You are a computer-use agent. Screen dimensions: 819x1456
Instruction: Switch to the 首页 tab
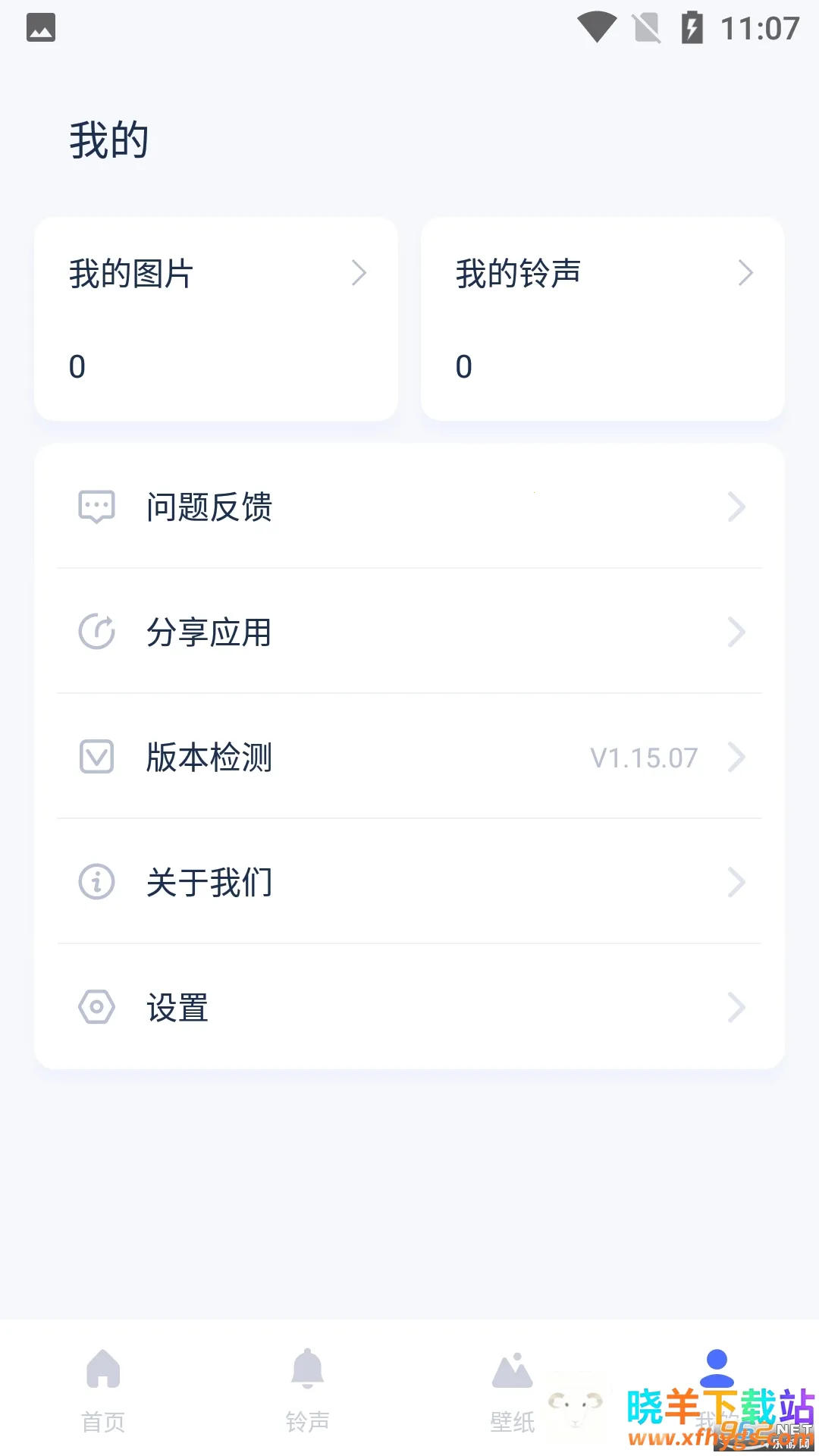click(x=103, y=1389)
